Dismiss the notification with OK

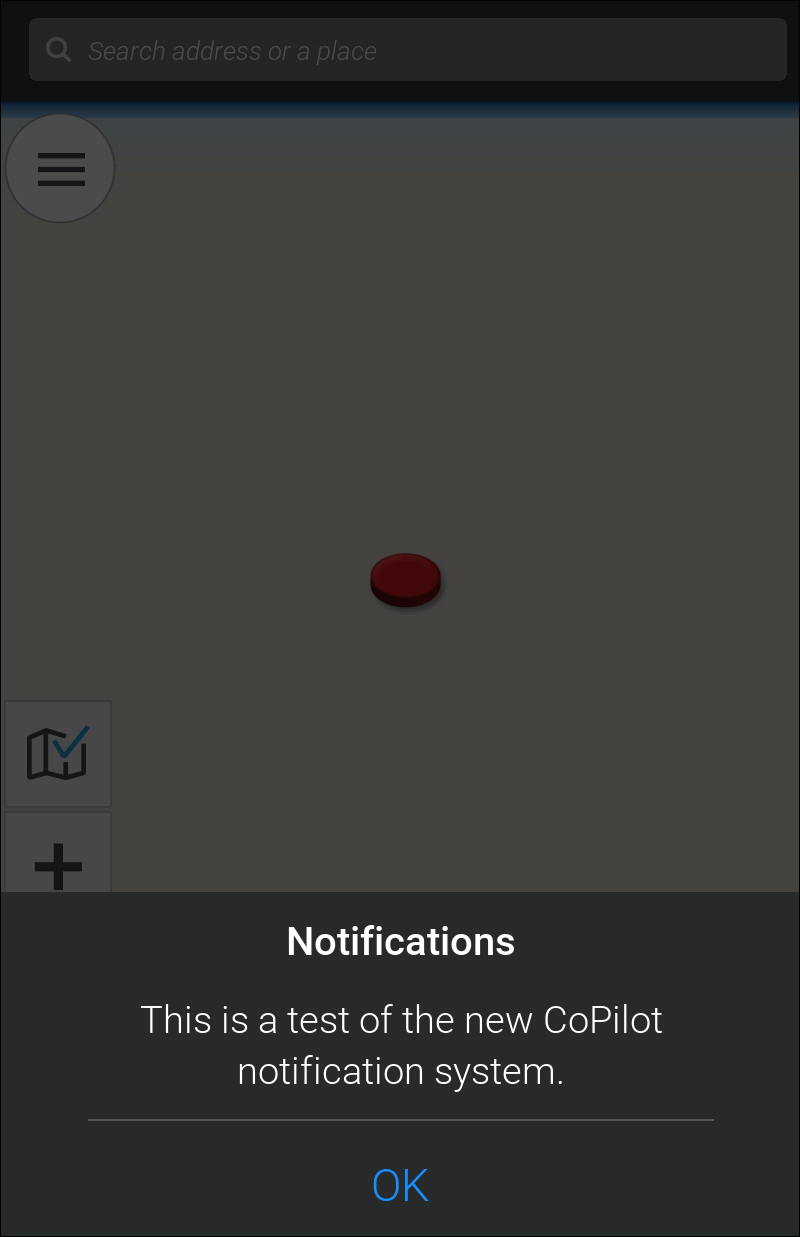[x=400, y=1185]
